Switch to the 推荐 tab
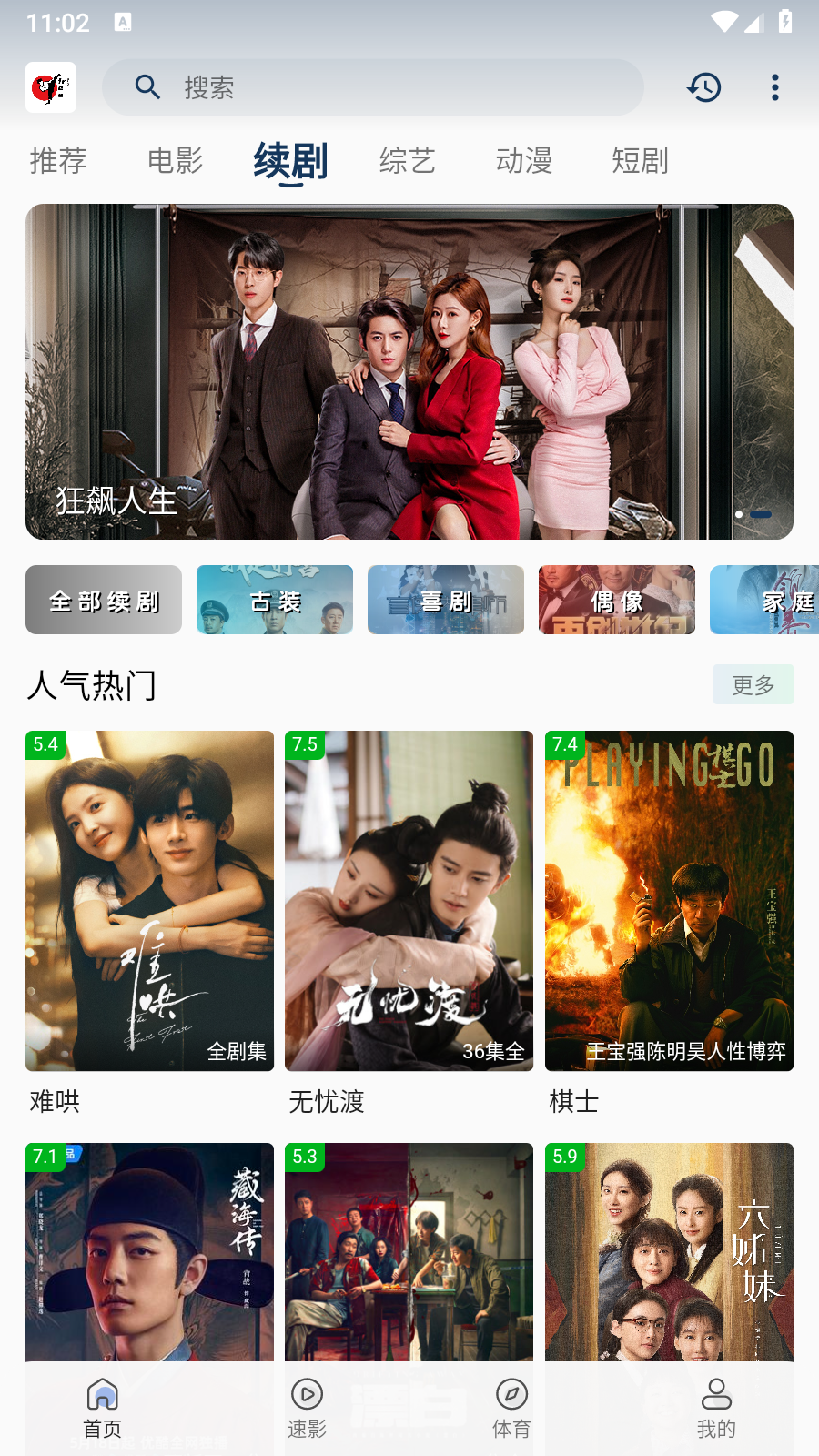 coord(58,161)
